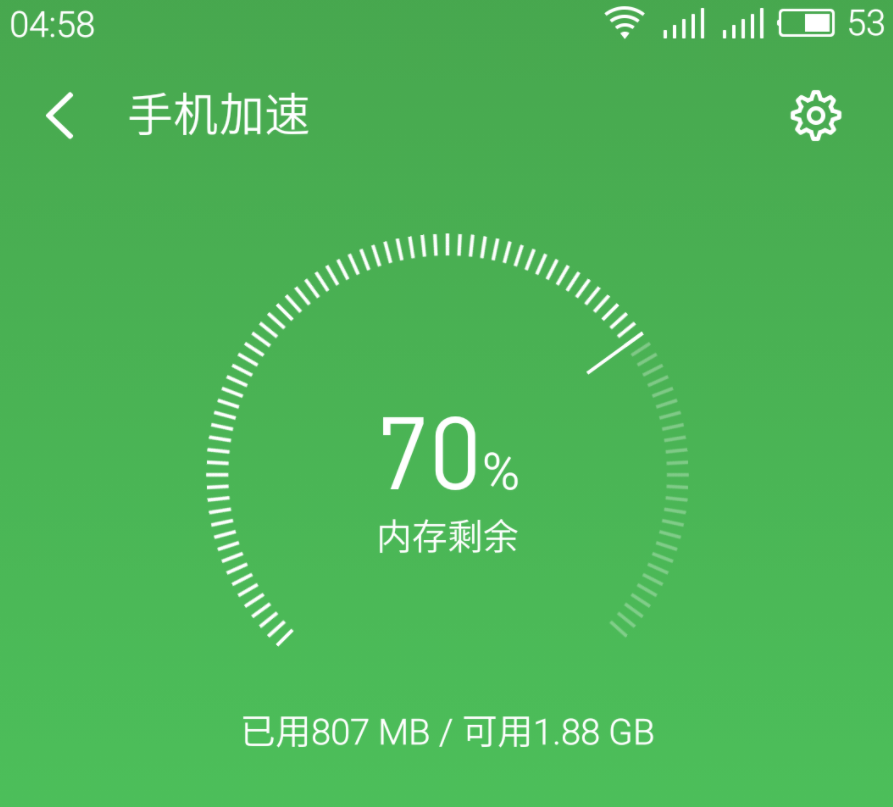Open the settings gear icon

point(815,116)
